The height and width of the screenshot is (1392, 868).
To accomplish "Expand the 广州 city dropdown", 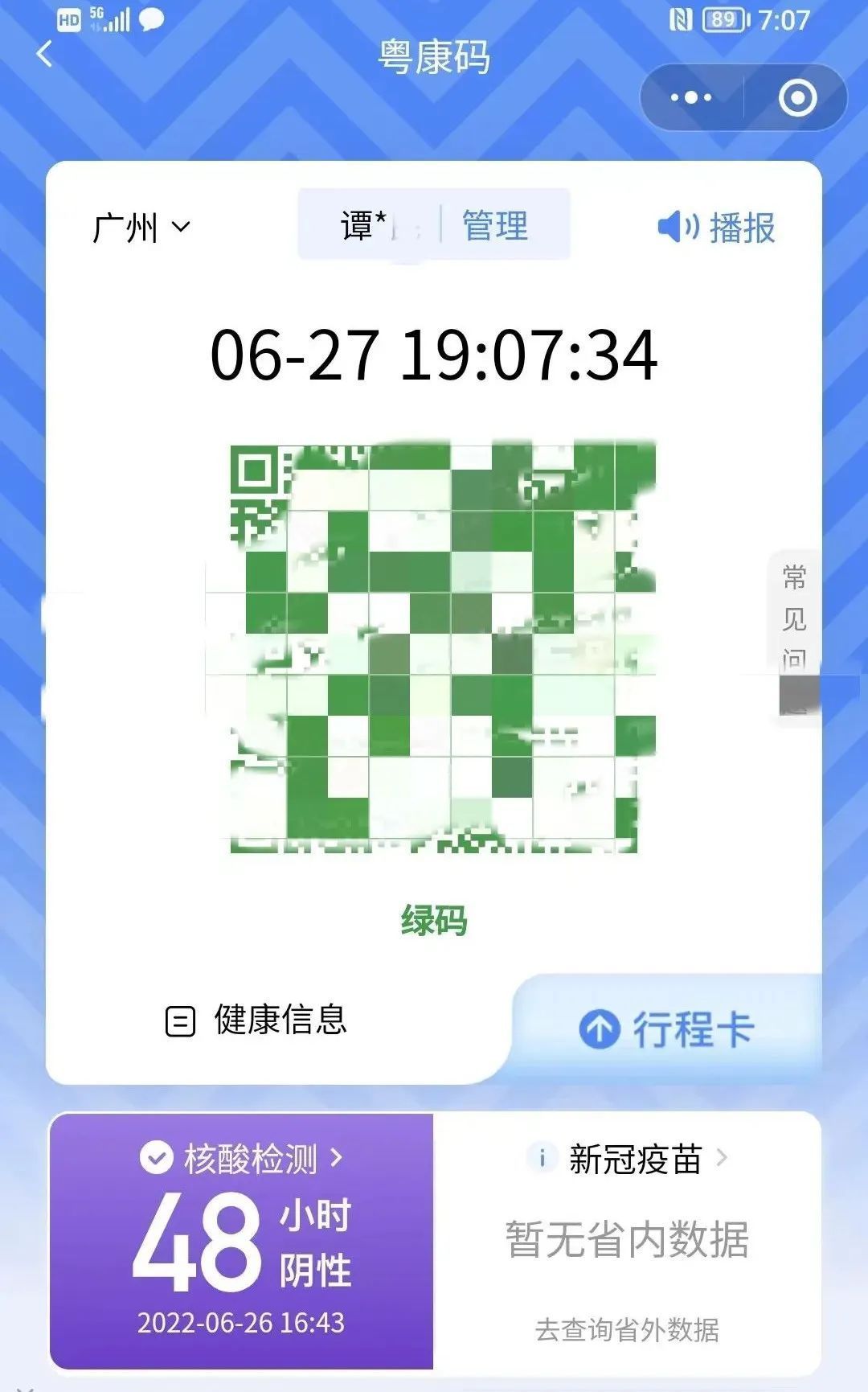I will (141, 228).
